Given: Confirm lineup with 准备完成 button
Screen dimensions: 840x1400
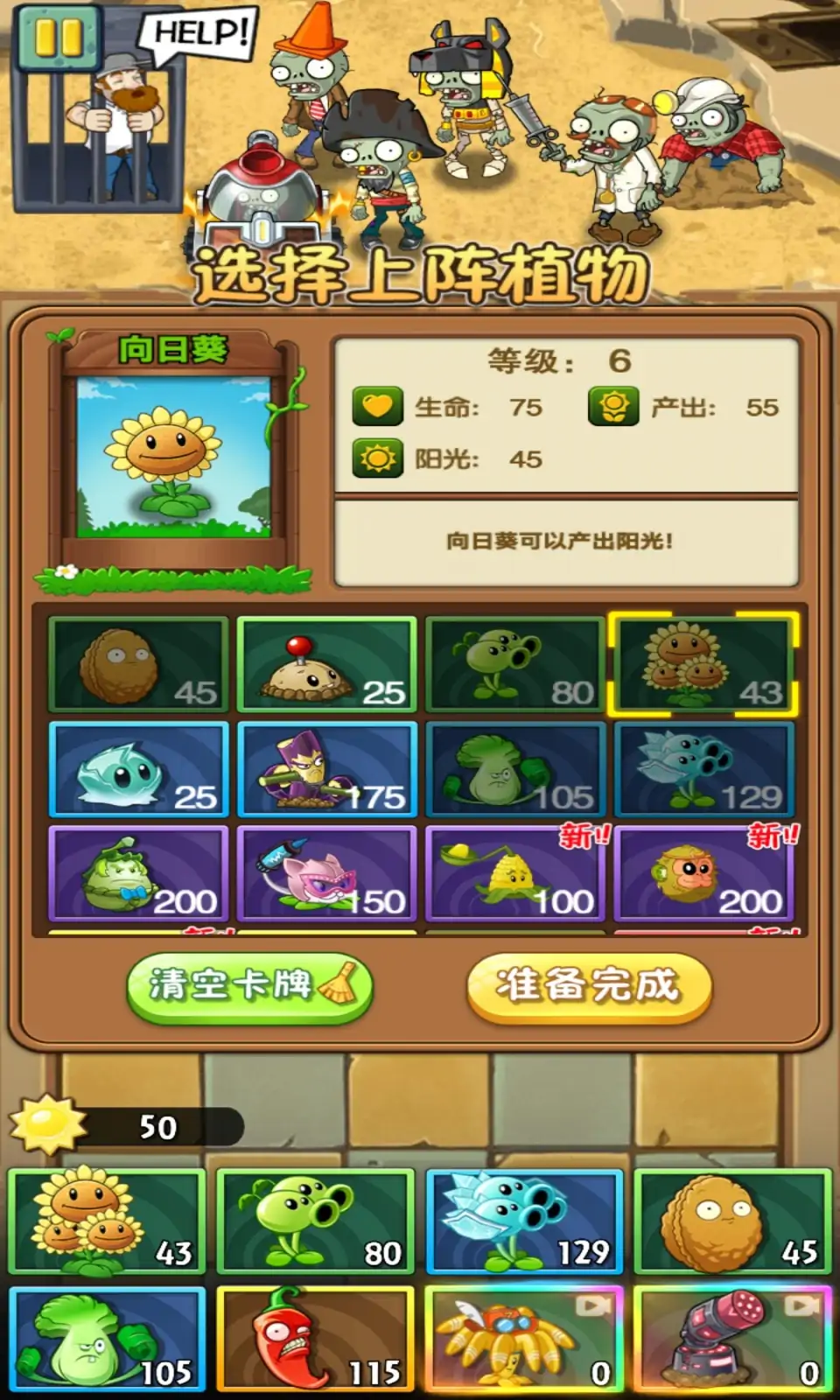Looking at the screenshot, I should 589,987.
